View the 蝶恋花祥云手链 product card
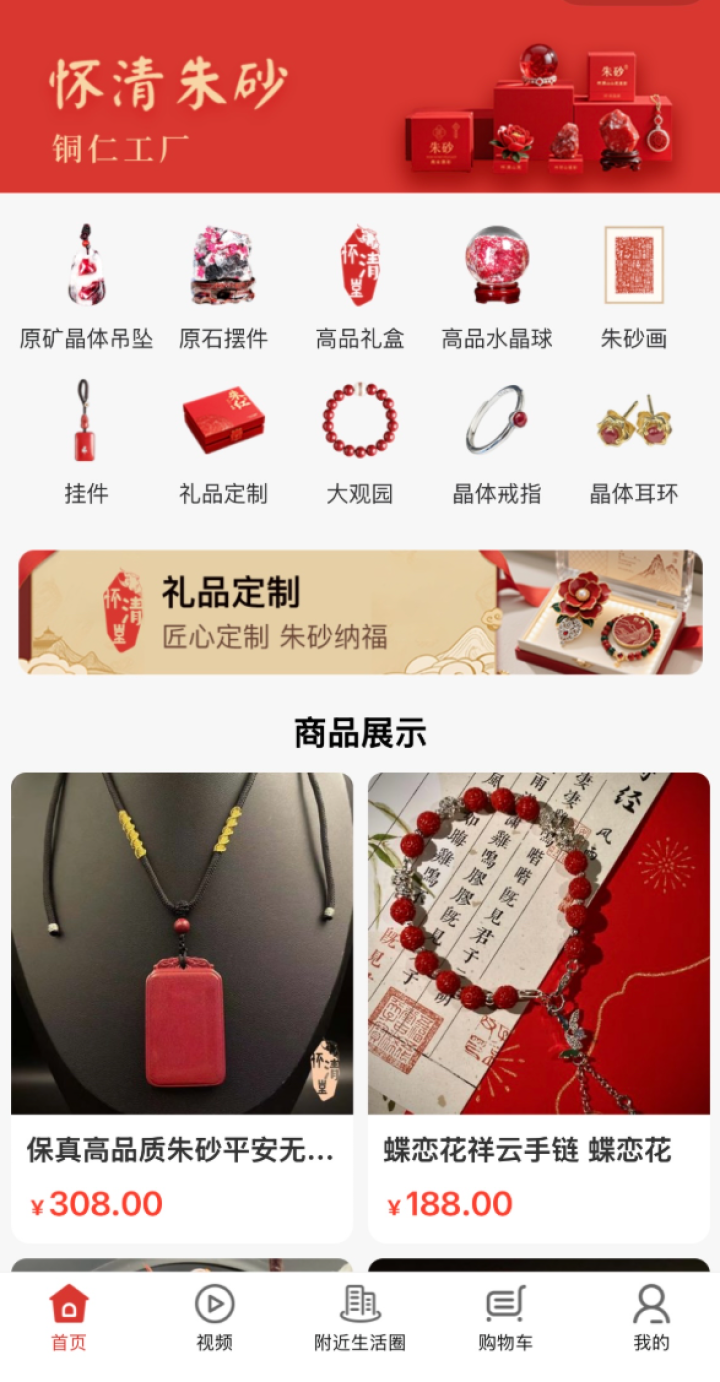Viewport: 720px width, 1382px height. click(x=539, y=1005)
